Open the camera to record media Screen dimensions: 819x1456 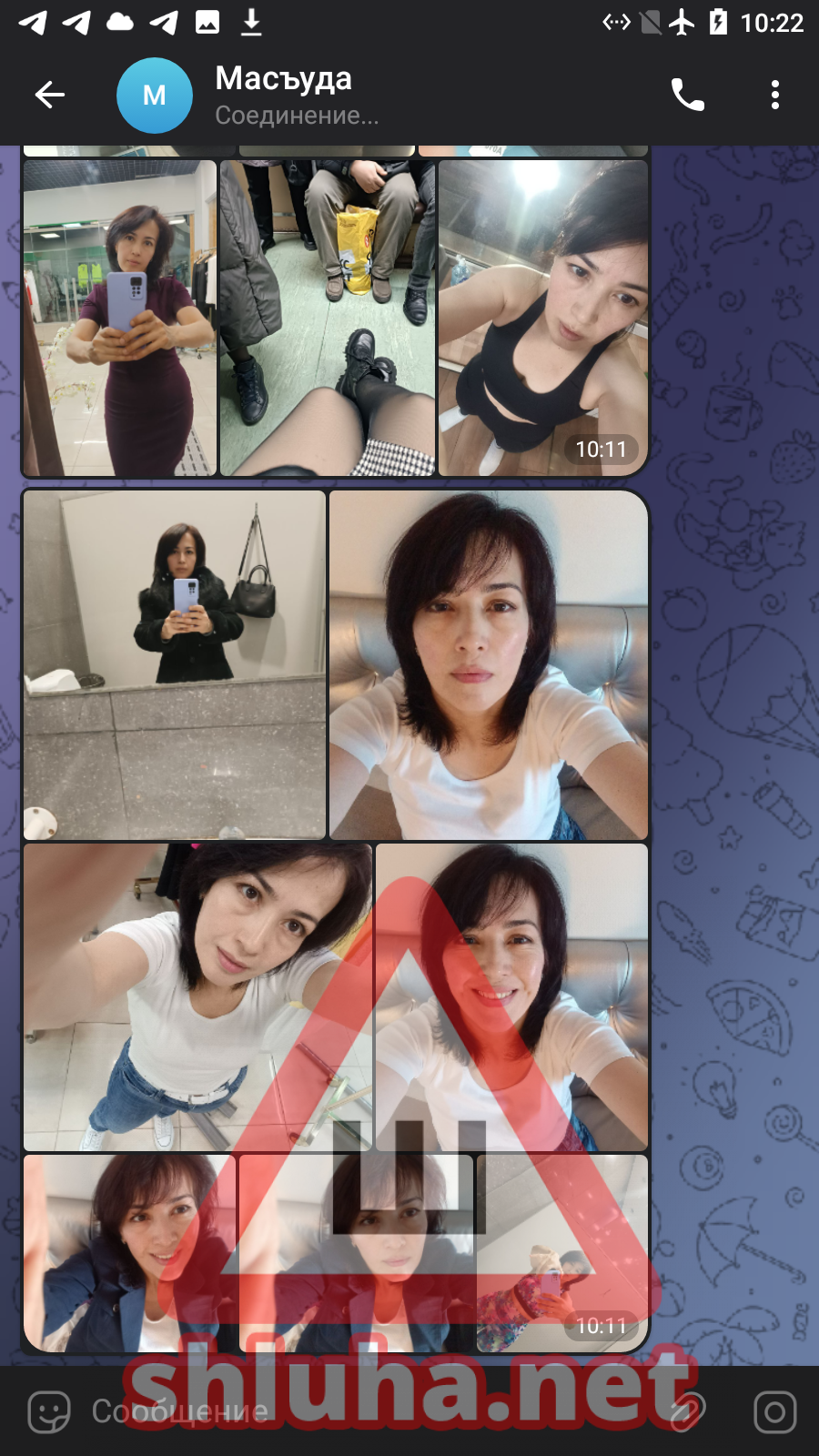point(774,1411)
